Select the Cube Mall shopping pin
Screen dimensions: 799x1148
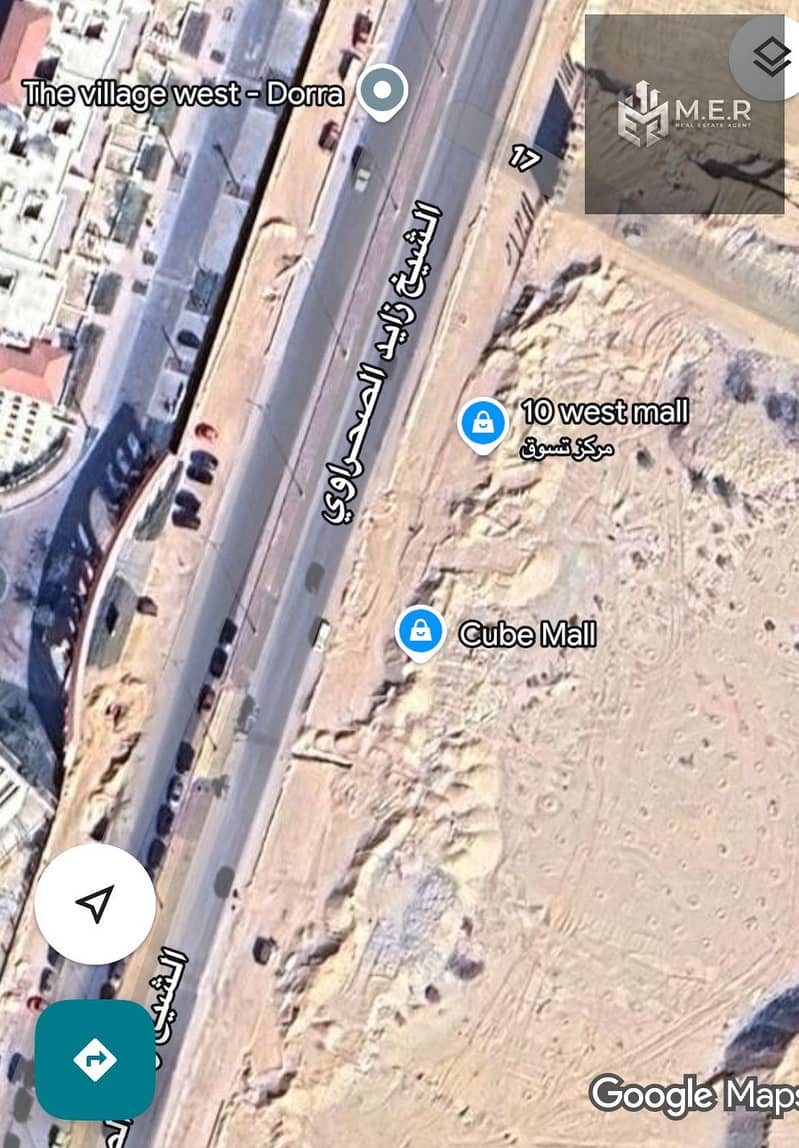point(421,632)
